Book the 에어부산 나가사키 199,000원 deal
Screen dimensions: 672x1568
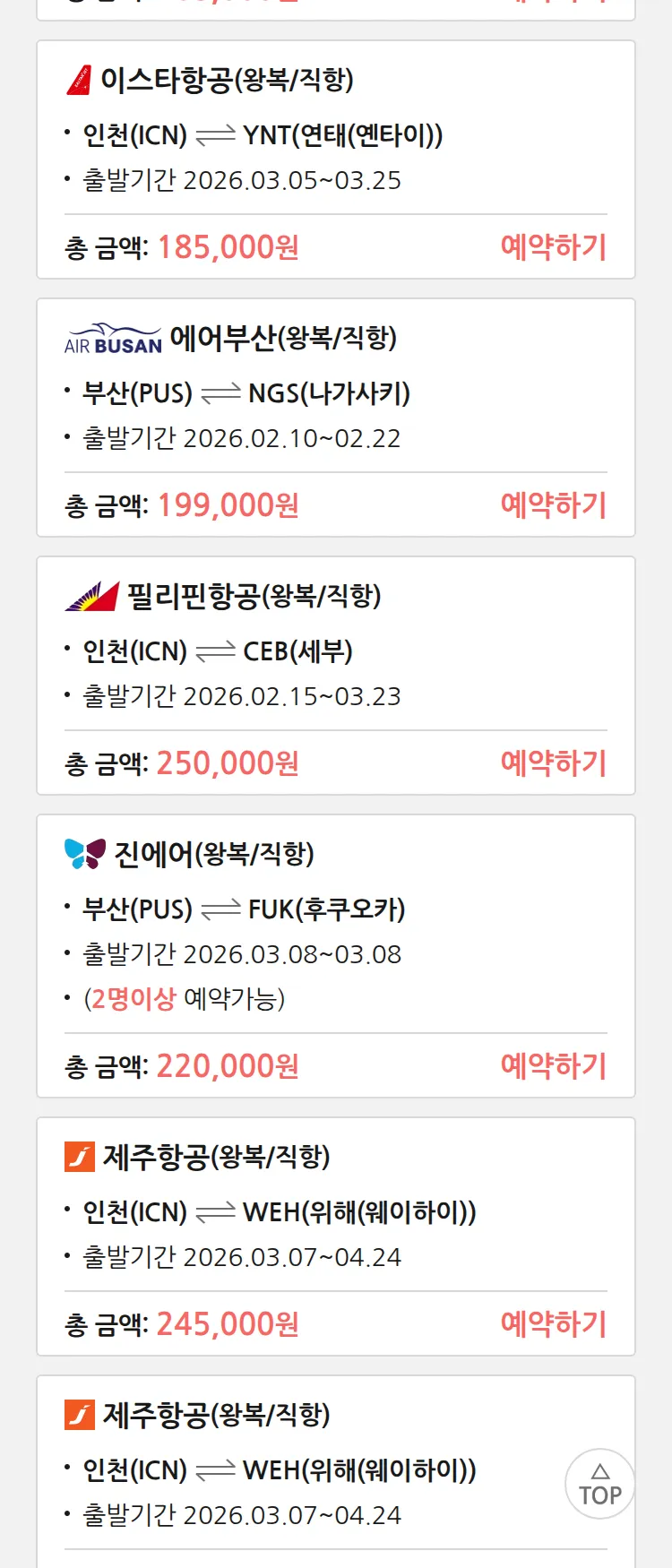pos(553,505)
